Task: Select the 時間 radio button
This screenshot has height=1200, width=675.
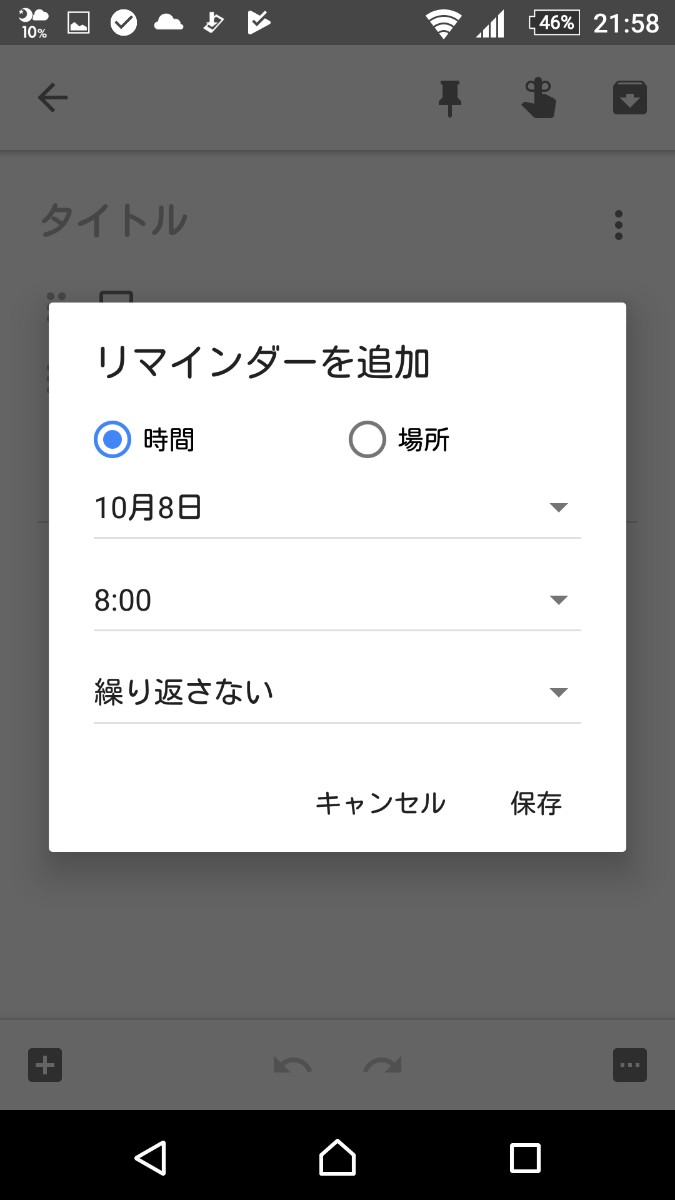Action: tap(113, 439)
